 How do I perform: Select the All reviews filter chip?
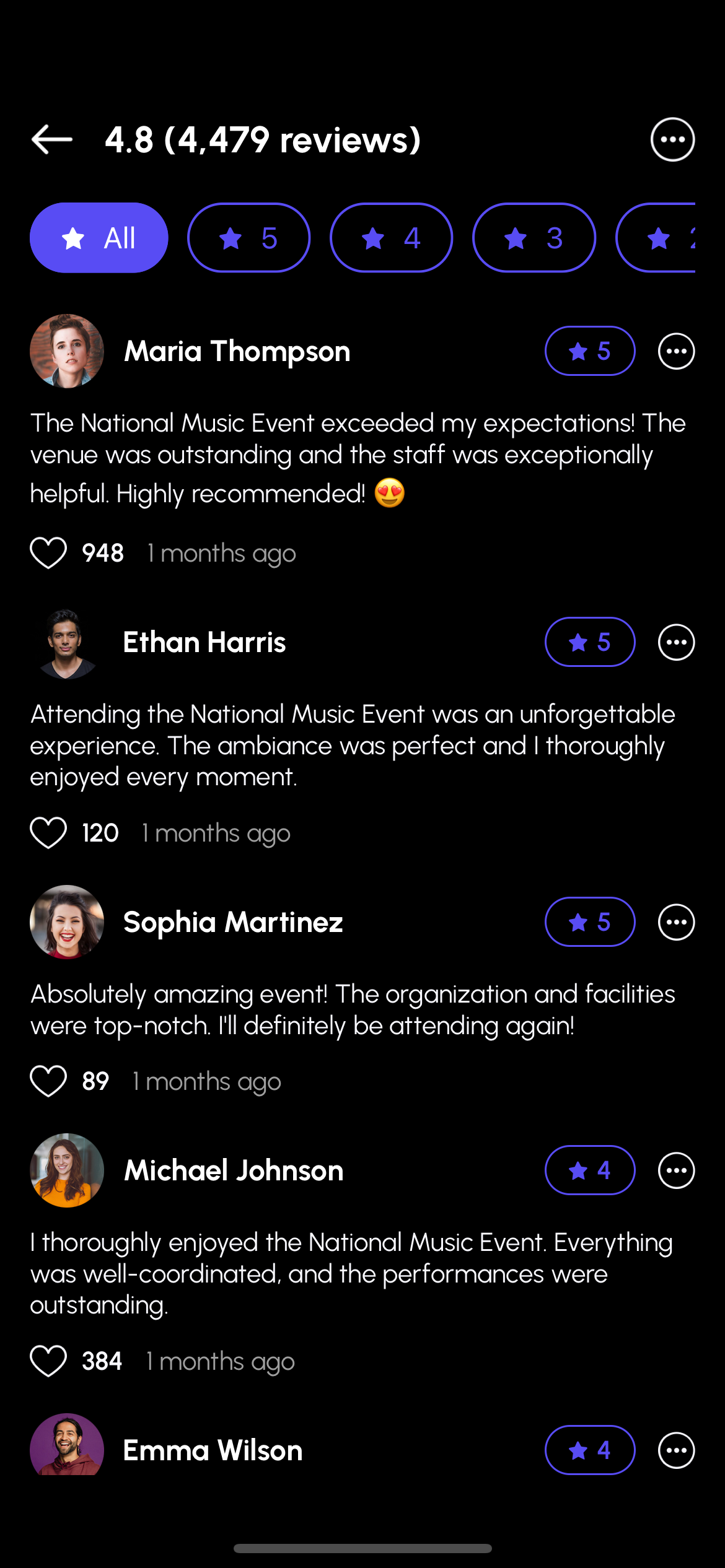99,238
